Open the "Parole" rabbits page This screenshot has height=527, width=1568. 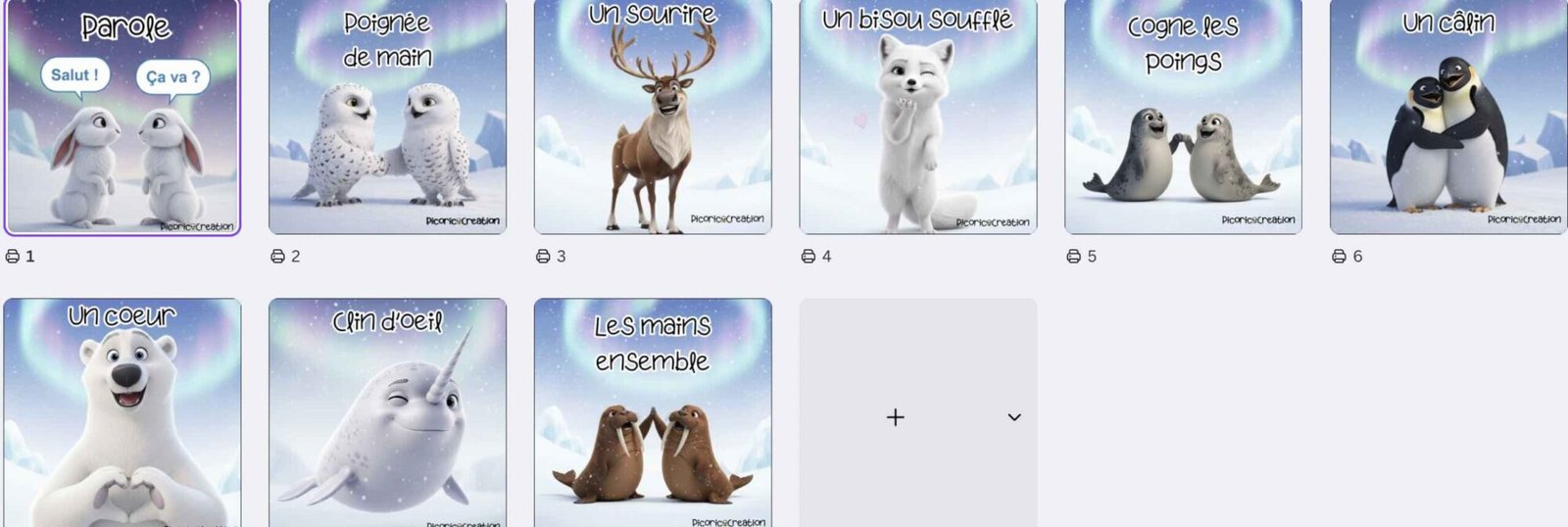[122, 118]
